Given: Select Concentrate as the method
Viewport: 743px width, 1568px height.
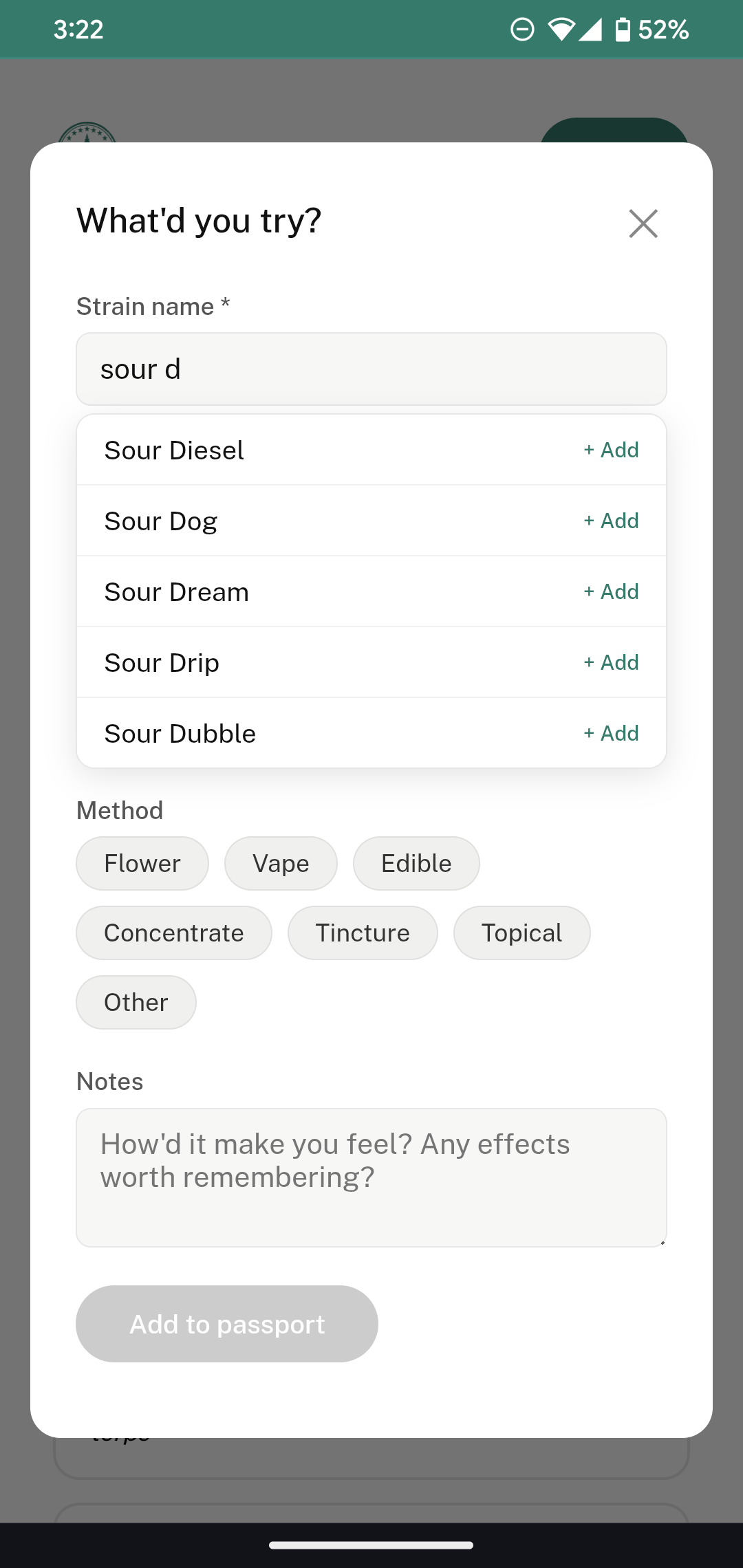Looking at the screenshot, I should [173, 933].
